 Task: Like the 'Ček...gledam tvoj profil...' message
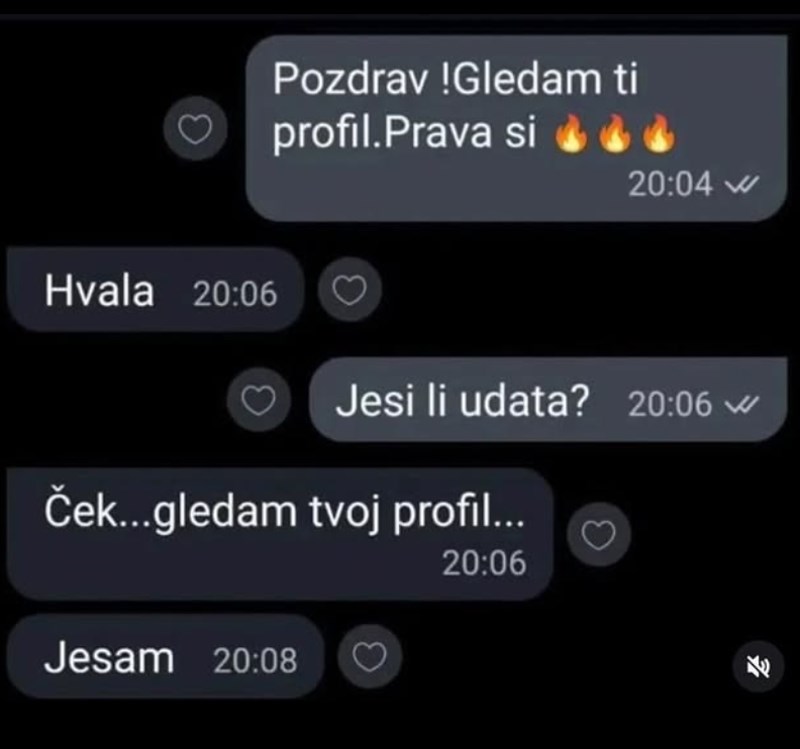click(598, 536)
